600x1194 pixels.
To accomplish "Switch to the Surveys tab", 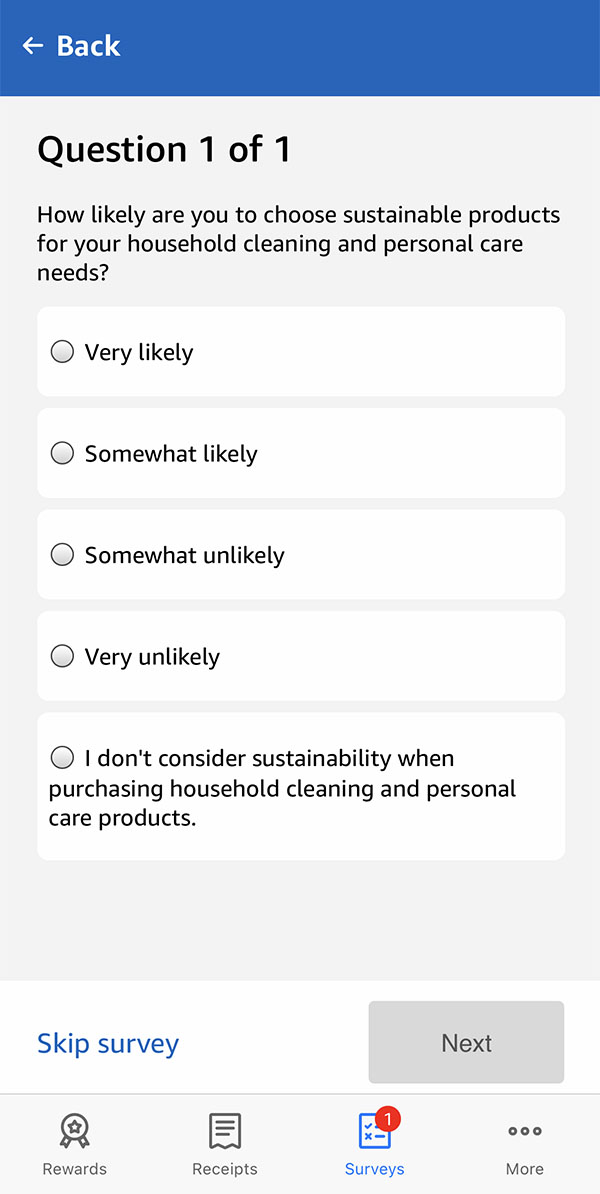I will pos(375,1145).
